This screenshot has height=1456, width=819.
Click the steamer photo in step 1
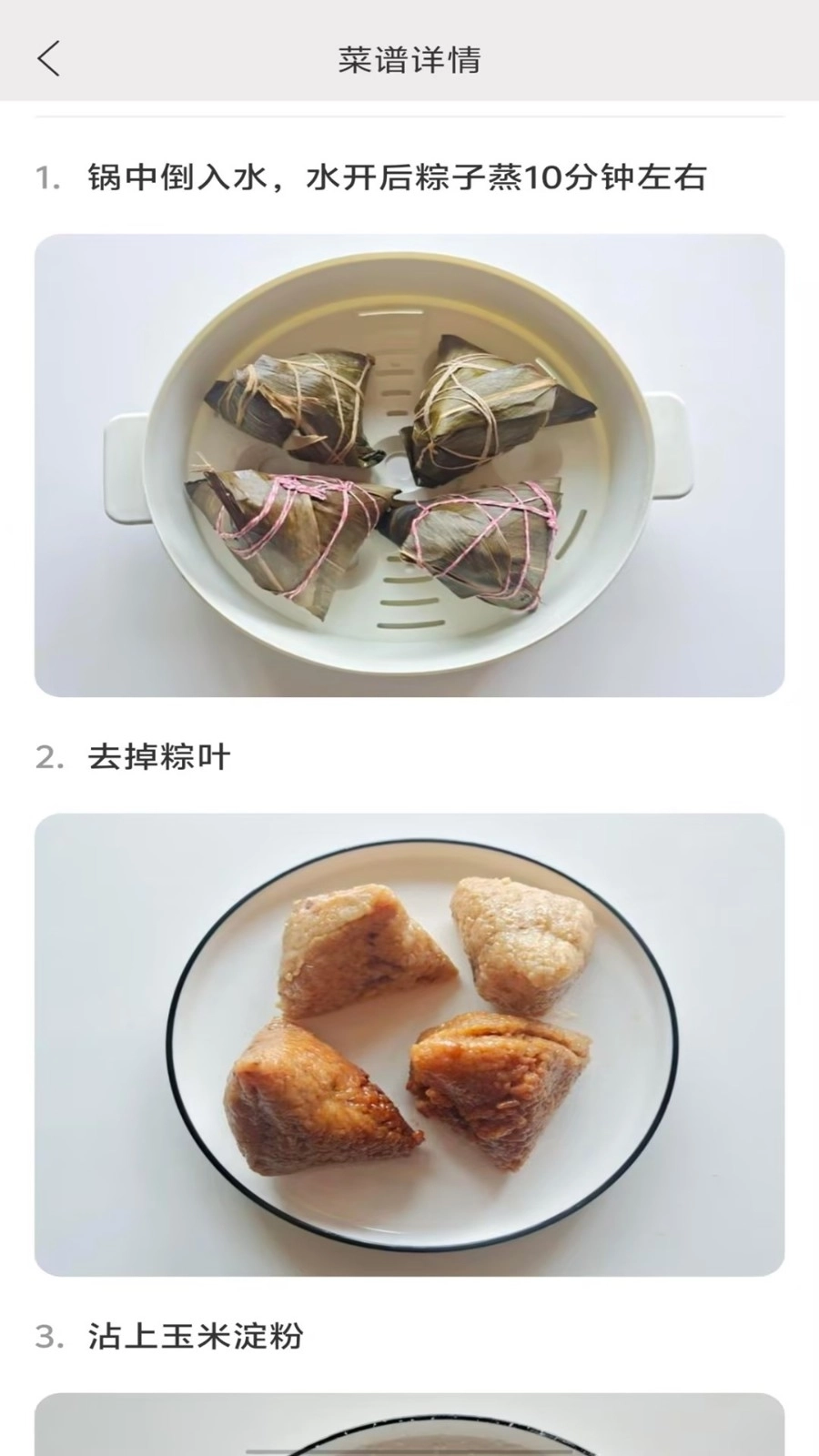pos(409,460)
